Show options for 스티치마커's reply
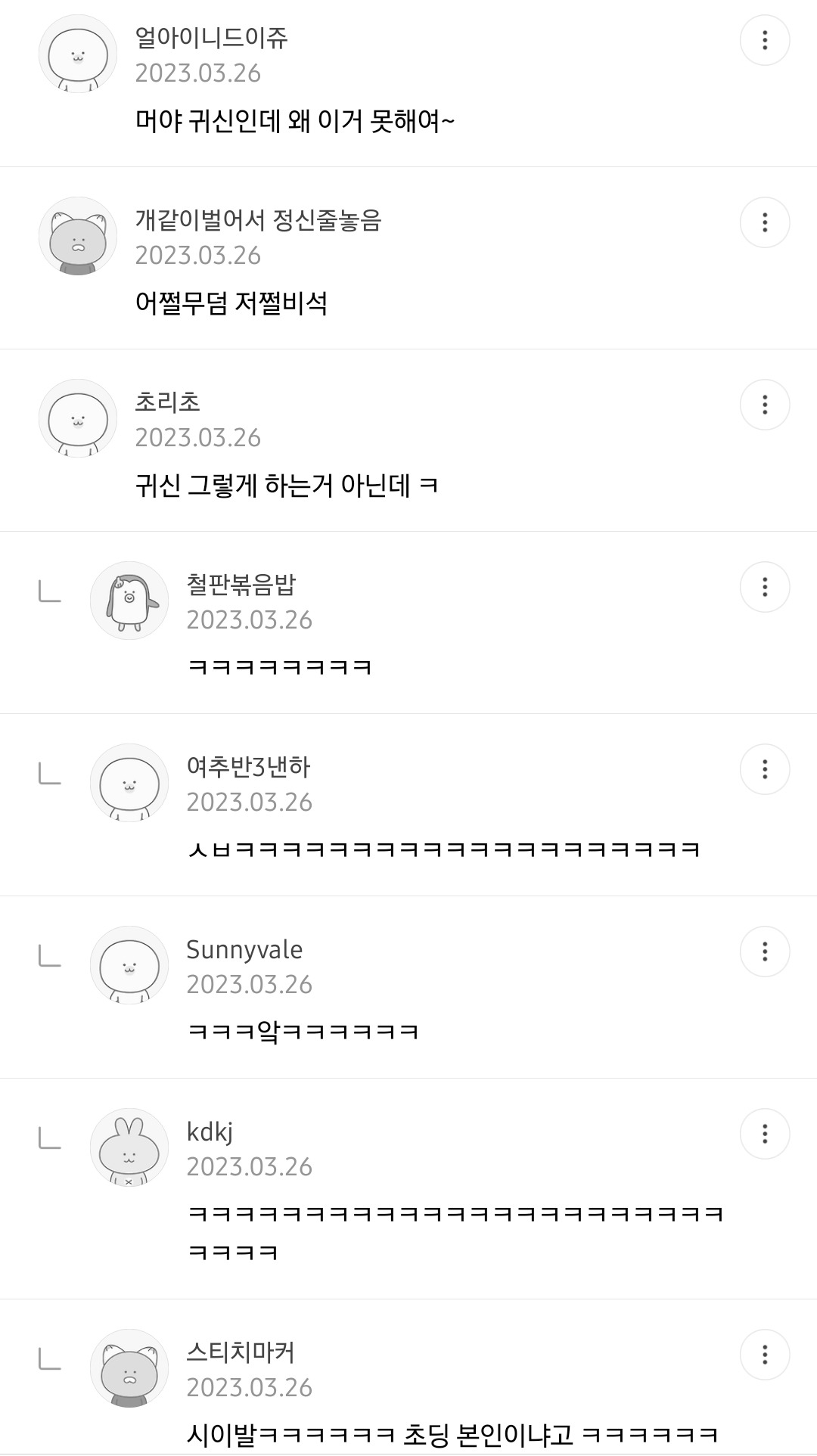The height and width of the screenshot is (1456, 817). [x=765, y=1355]
